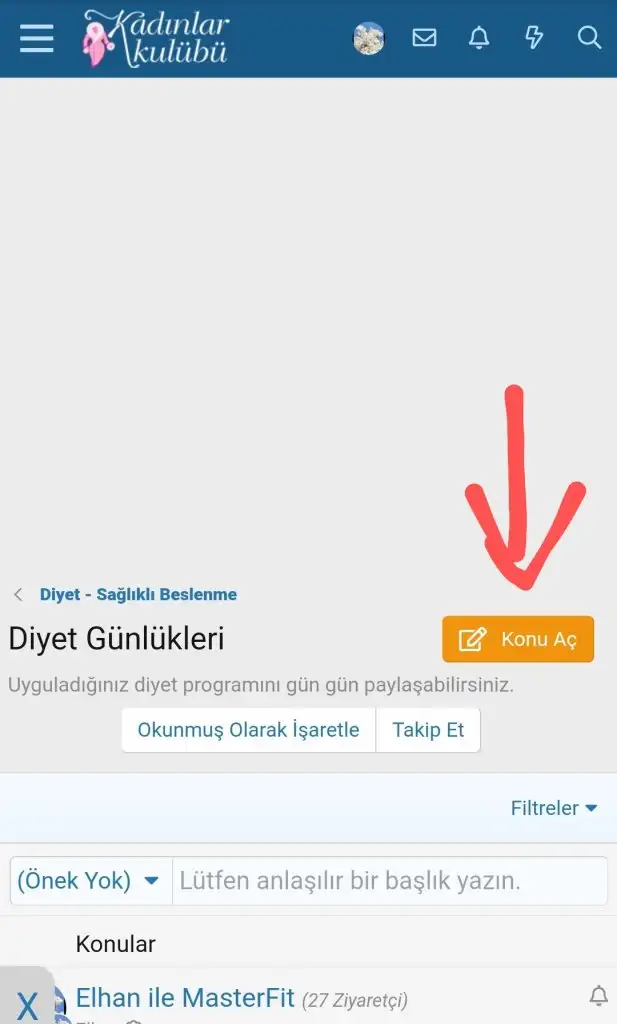Open your profile avatar menu

[x=369, y=39]
